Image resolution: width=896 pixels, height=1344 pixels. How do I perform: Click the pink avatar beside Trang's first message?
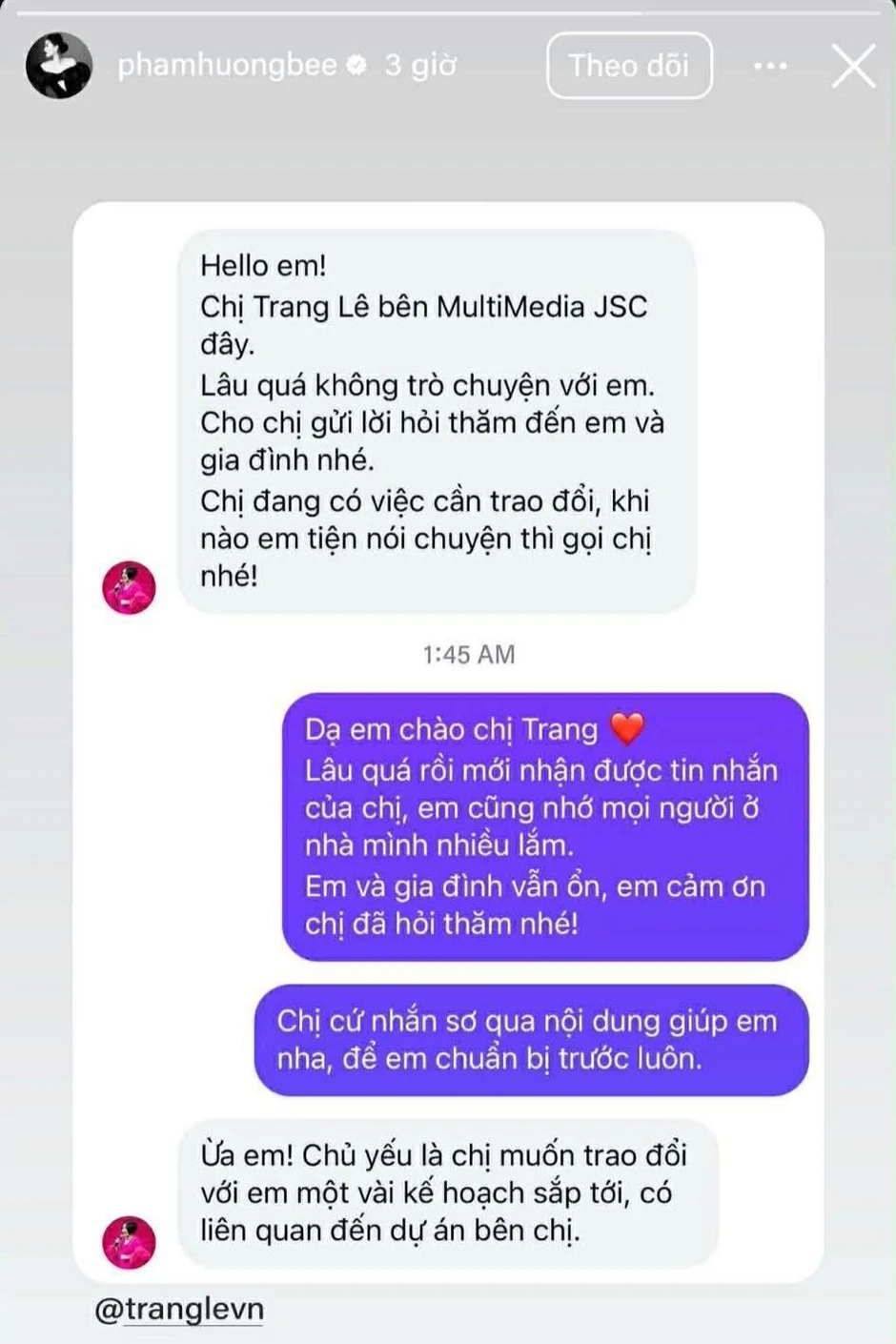coord(129,588)
